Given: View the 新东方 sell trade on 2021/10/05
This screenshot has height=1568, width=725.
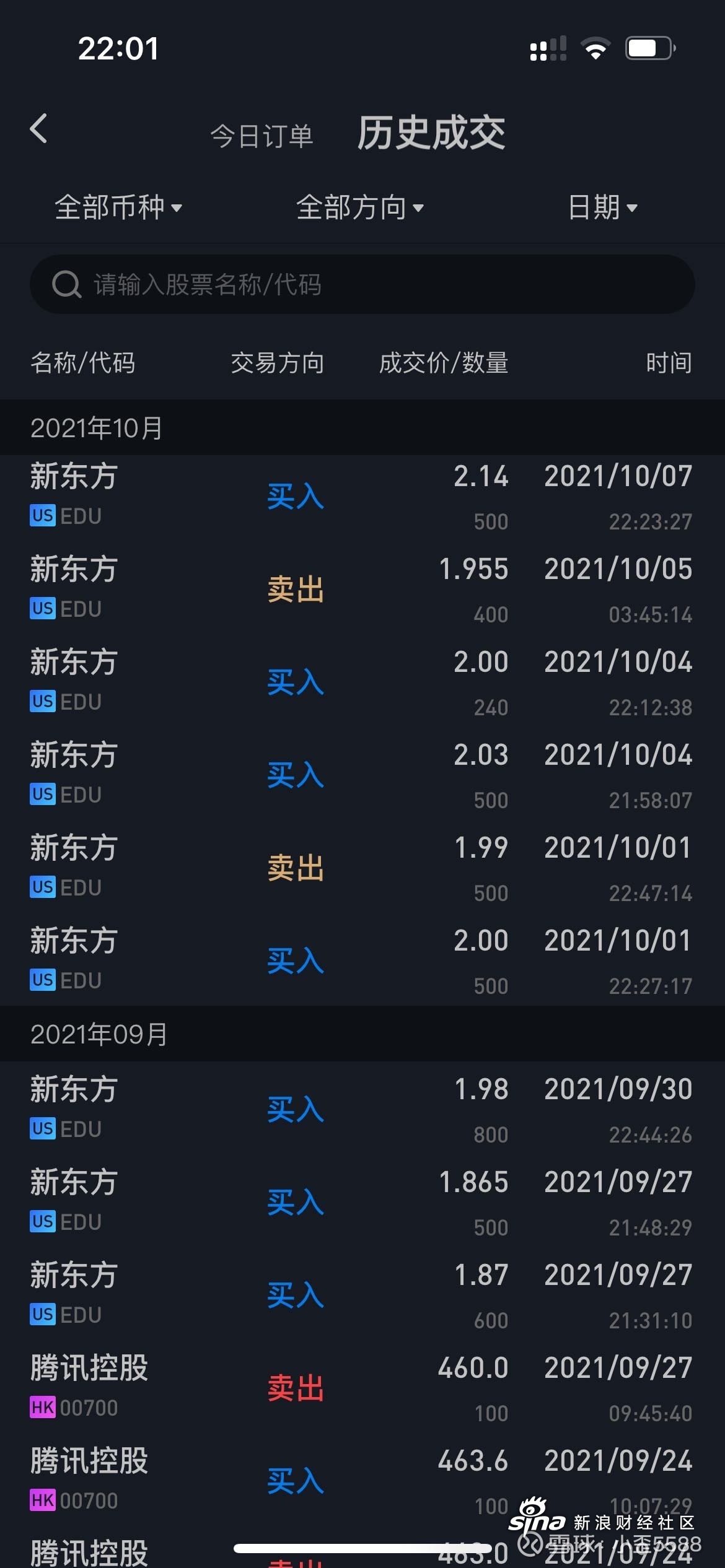Looking at the screenshot, I should pos(362,591).
